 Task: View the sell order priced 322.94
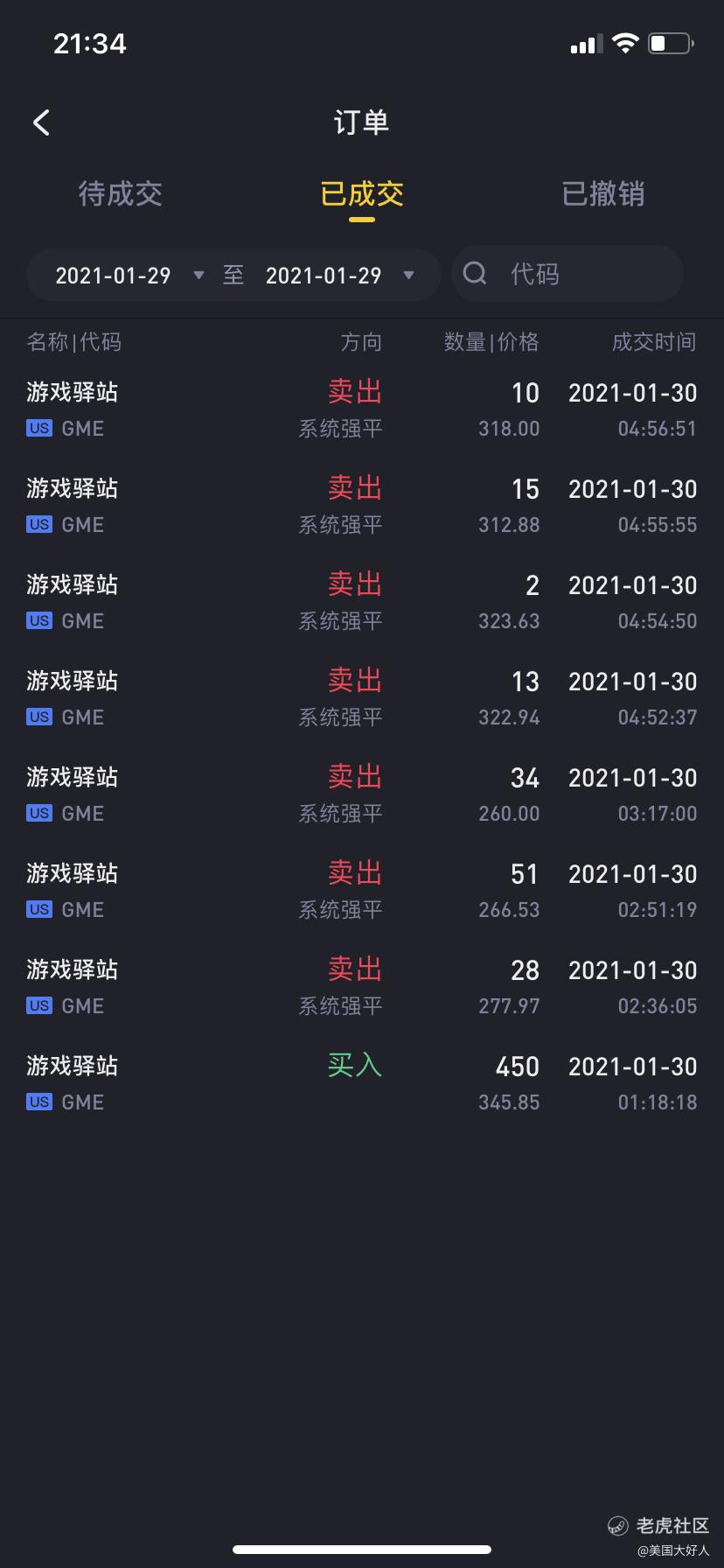click(362, 698)
